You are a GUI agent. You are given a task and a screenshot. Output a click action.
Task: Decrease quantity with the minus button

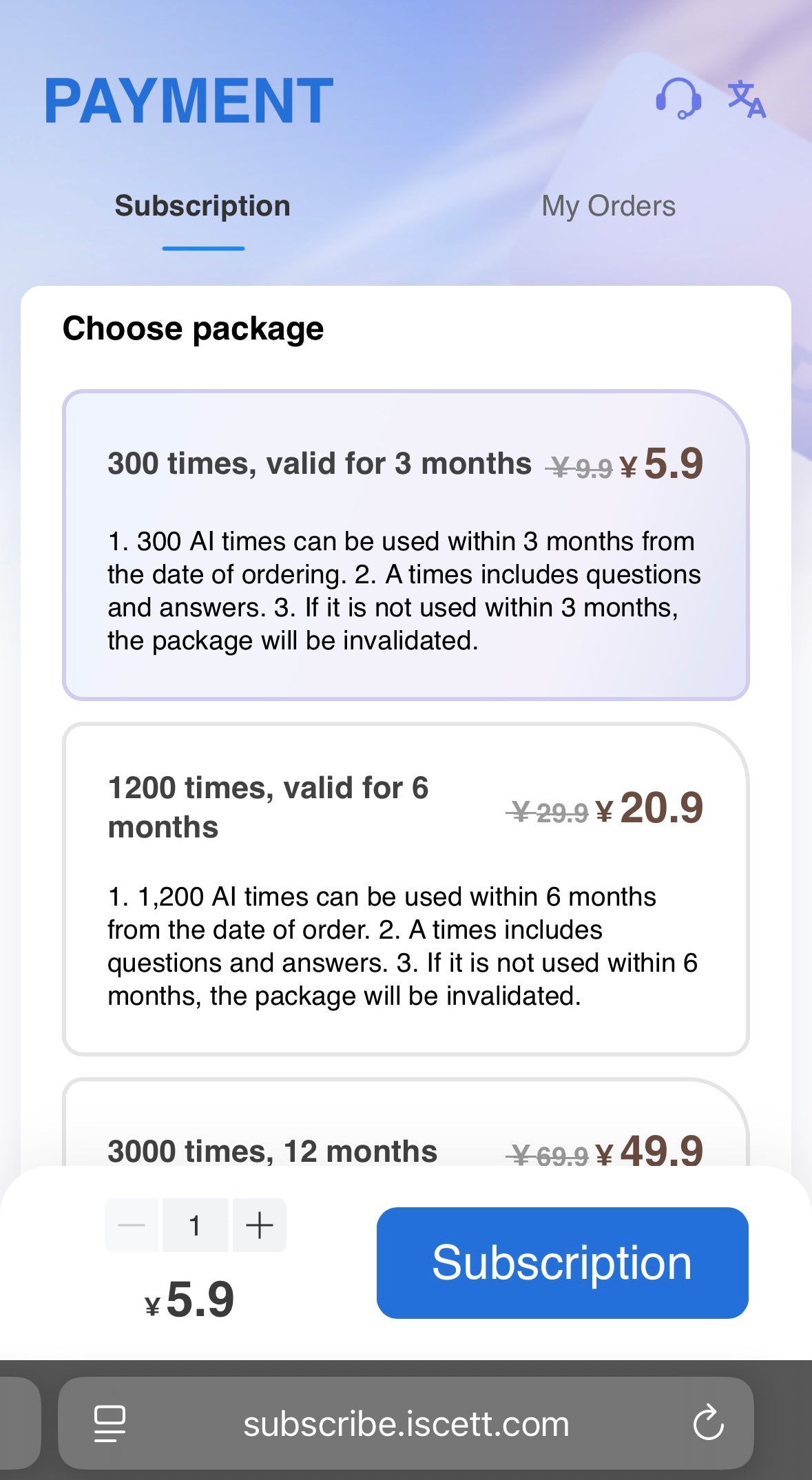click(132, 1225)
